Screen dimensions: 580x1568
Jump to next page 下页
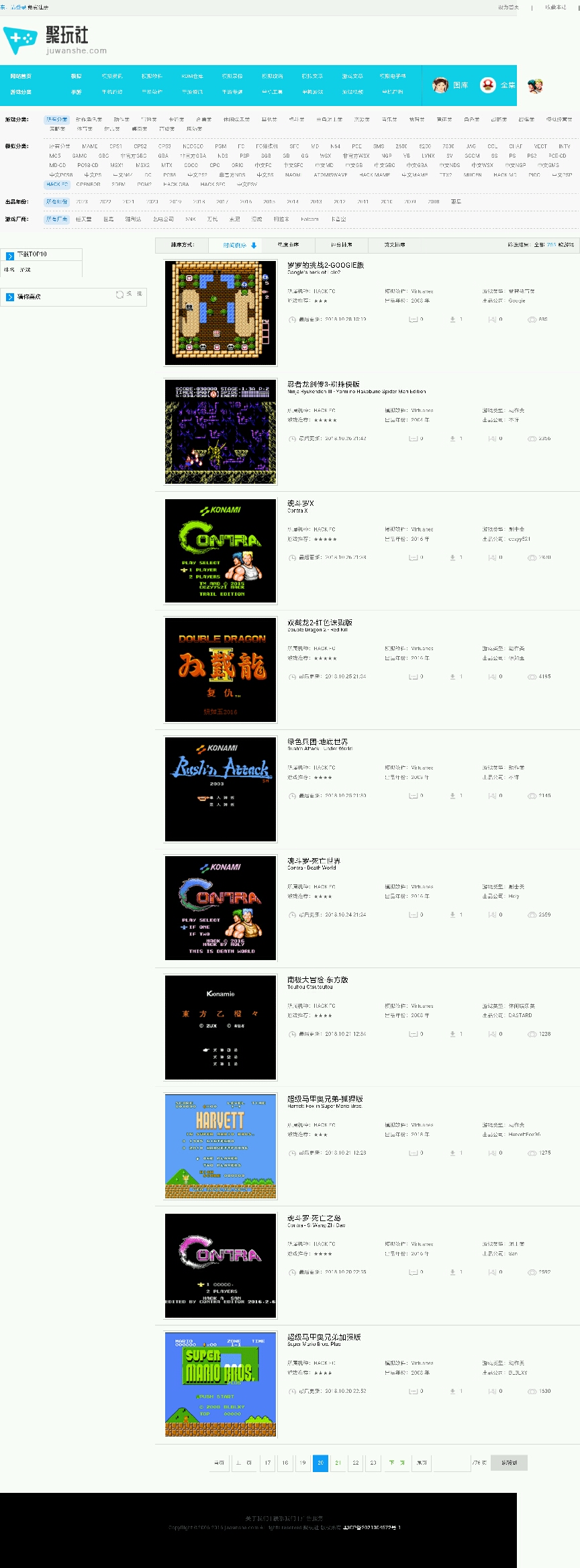pos(396,1463)
